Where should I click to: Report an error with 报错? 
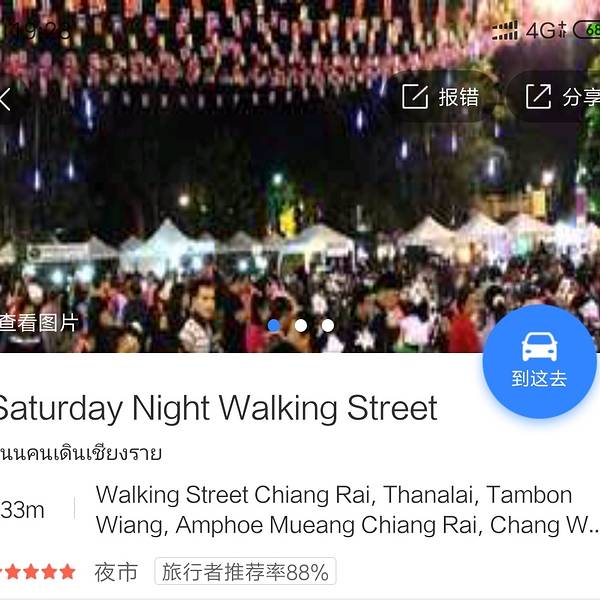440,97
